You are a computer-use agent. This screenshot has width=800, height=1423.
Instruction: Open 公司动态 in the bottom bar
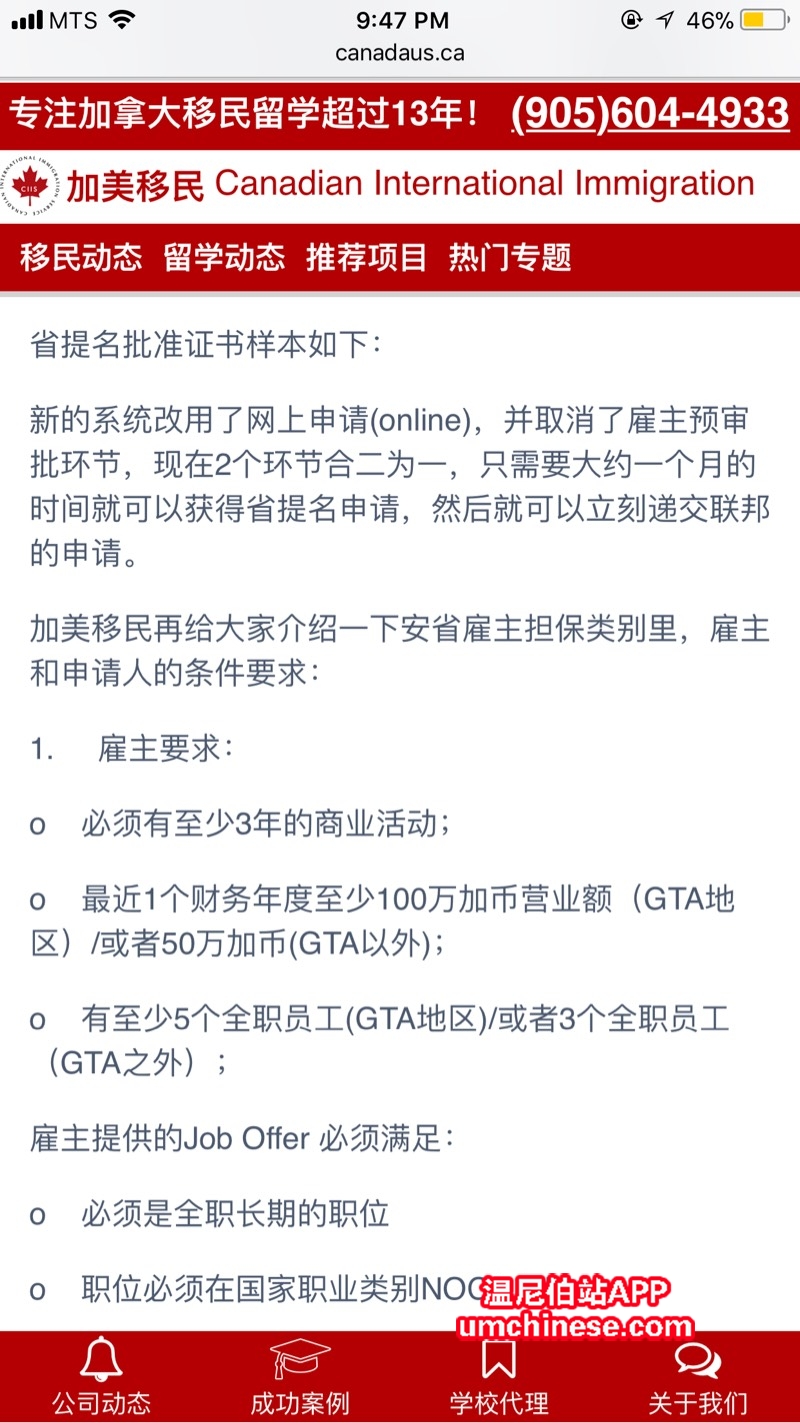pos(101,1377)
